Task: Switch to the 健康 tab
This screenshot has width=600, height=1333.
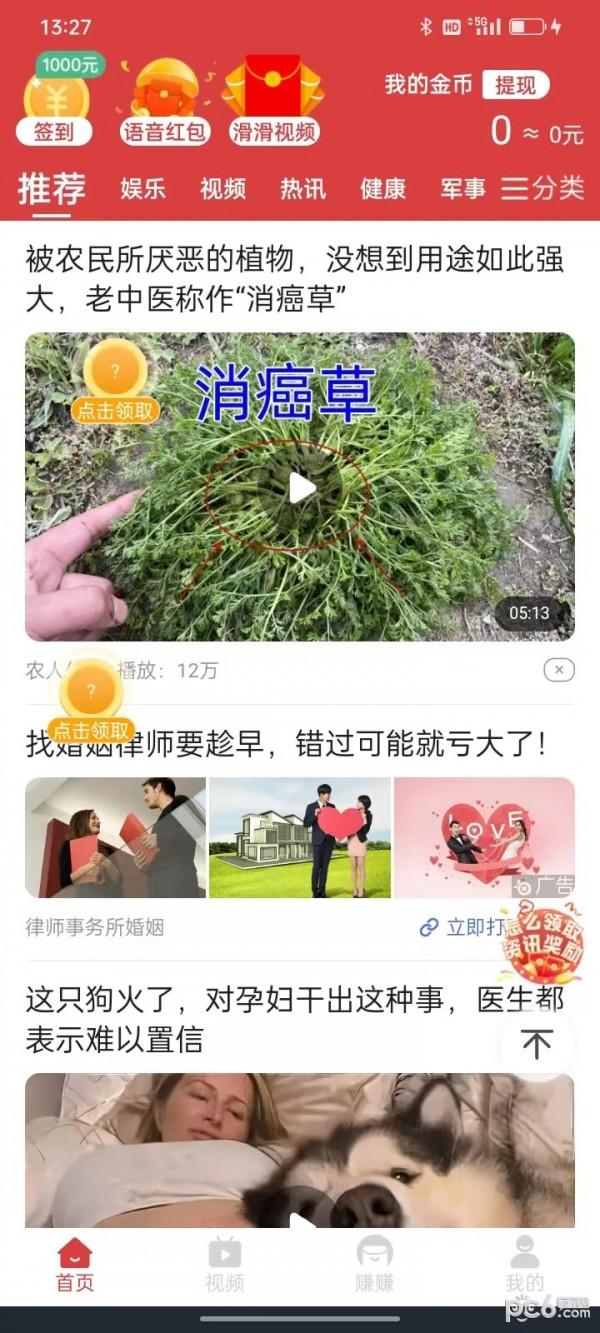Action: pos(383,188)
